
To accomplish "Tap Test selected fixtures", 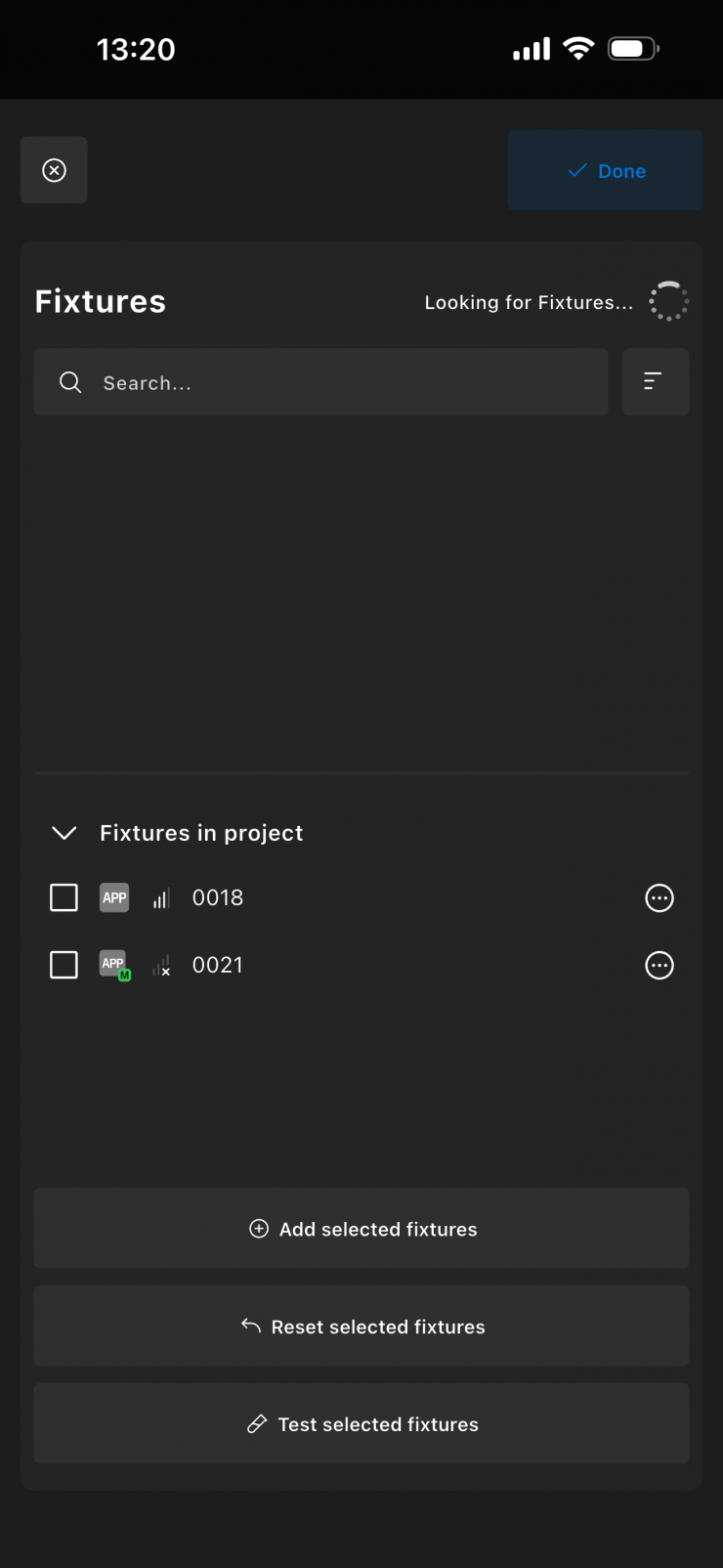I will pyautogui.click(x=361, y=1424).
